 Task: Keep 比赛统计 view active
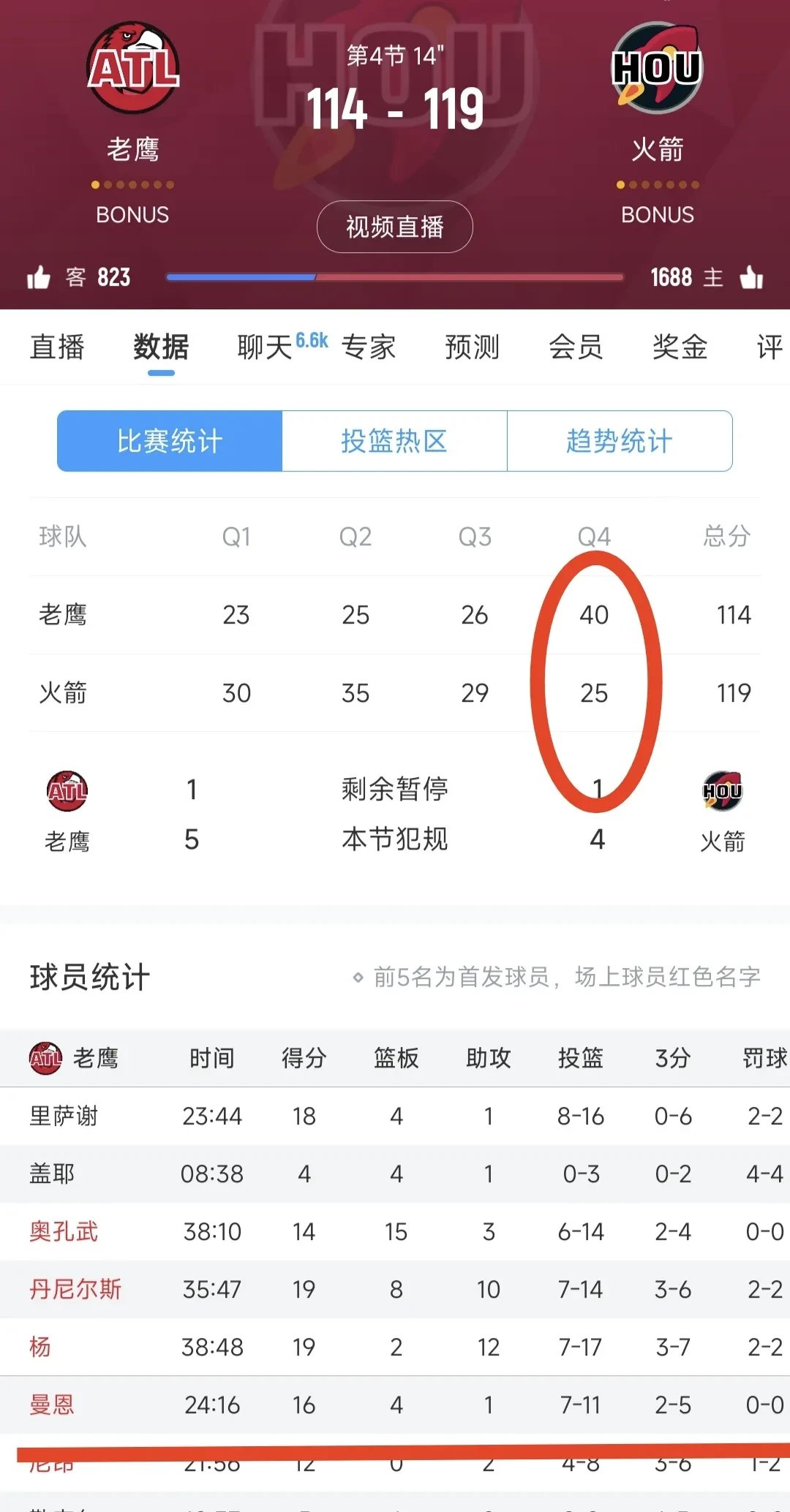[x=169, y=440]
